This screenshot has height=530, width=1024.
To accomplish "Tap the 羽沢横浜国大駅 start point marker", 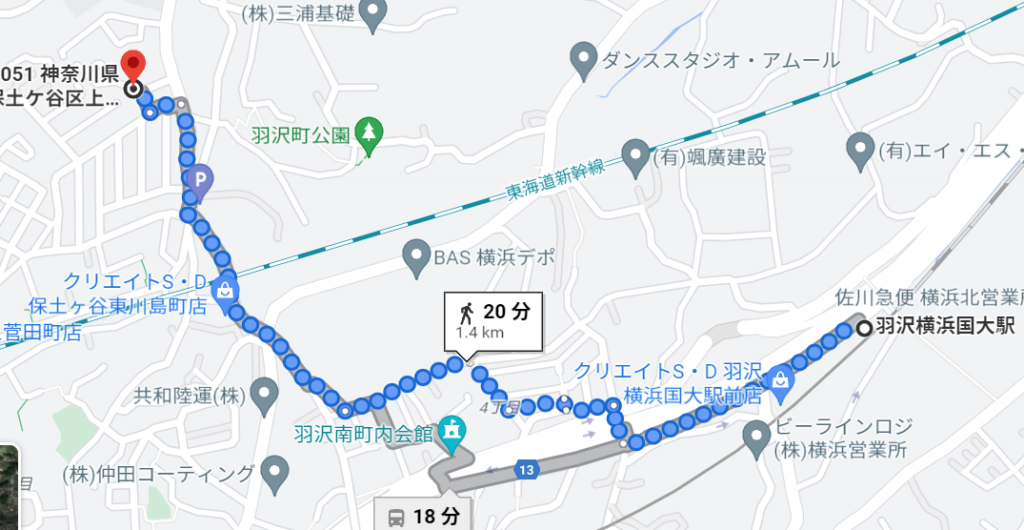I will [x=863, y=326].
